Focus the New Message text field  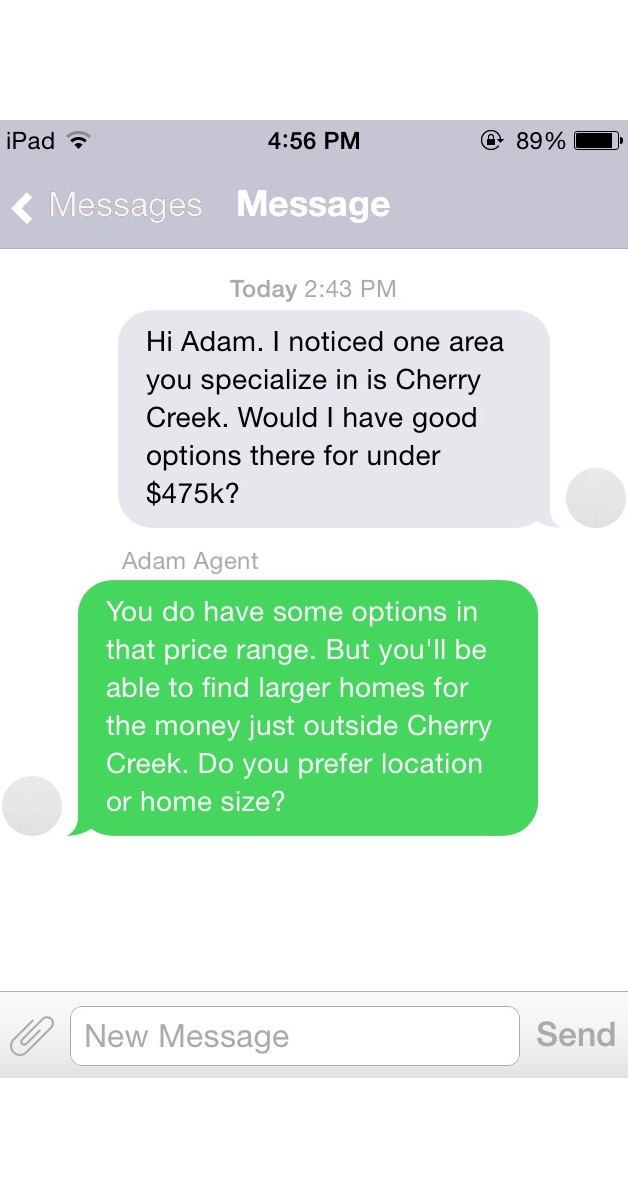[294, 1036]
